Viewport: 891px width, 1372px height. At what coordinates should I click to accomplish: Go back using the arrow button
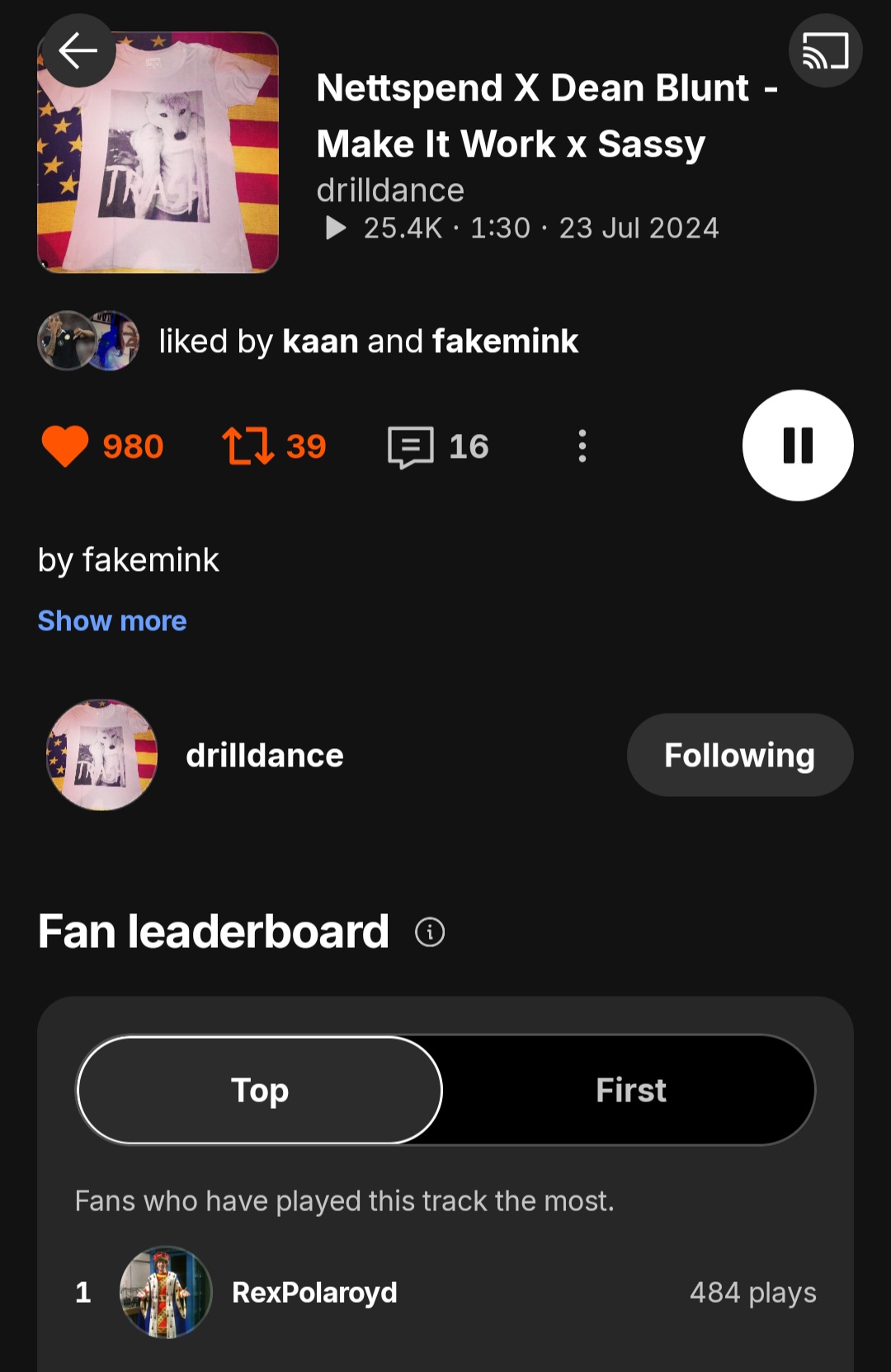(78, 51)
